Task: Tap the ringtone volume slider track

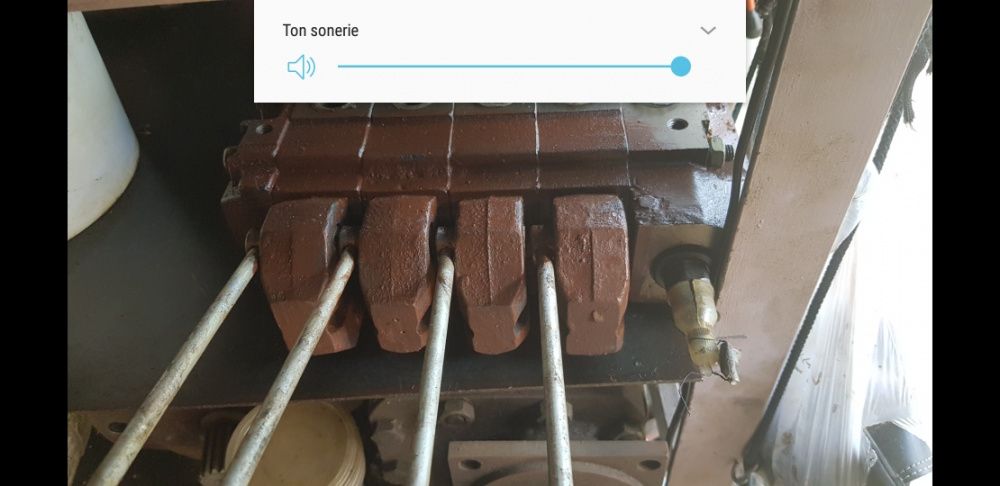Action: click(x=508, y=67)
